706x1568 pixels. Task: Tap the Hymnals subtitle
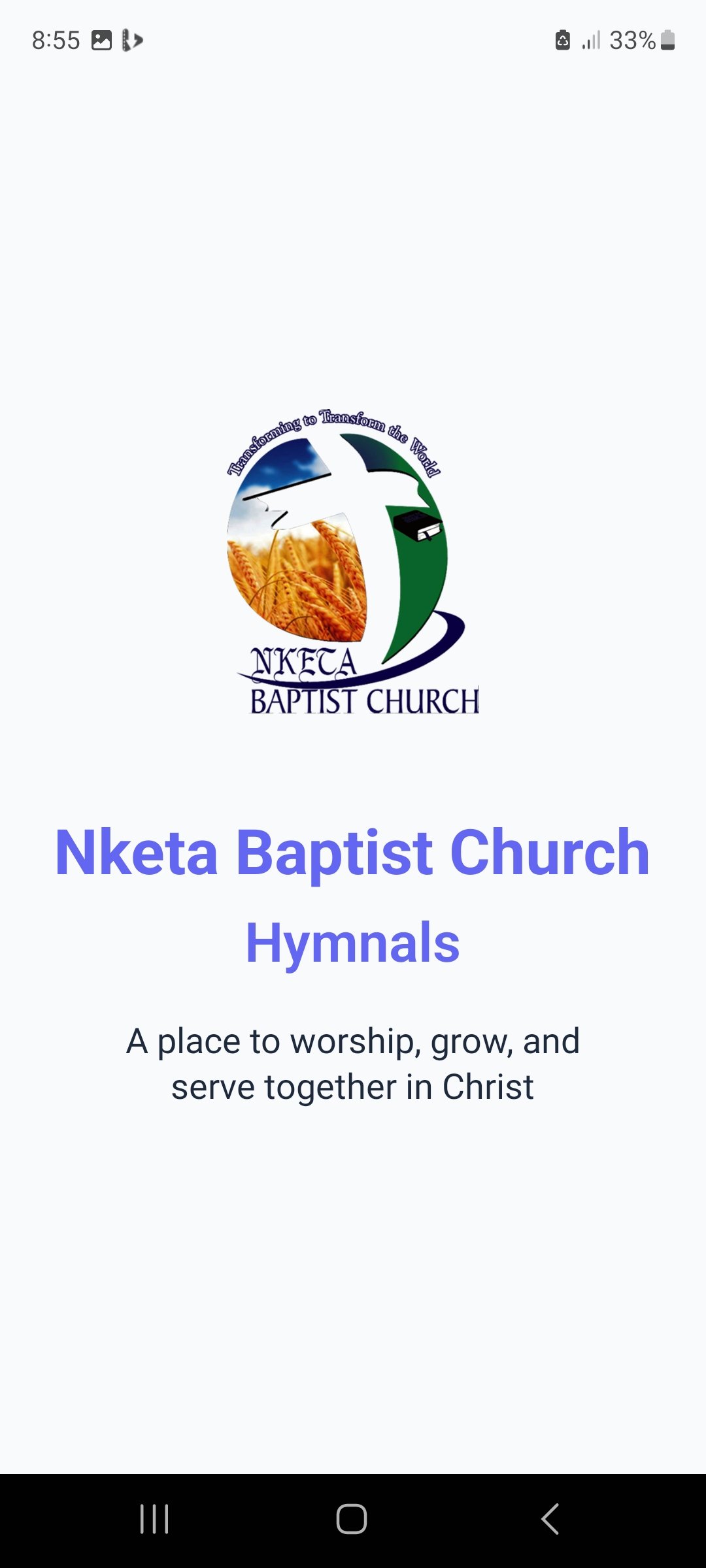tap(353, 941)
